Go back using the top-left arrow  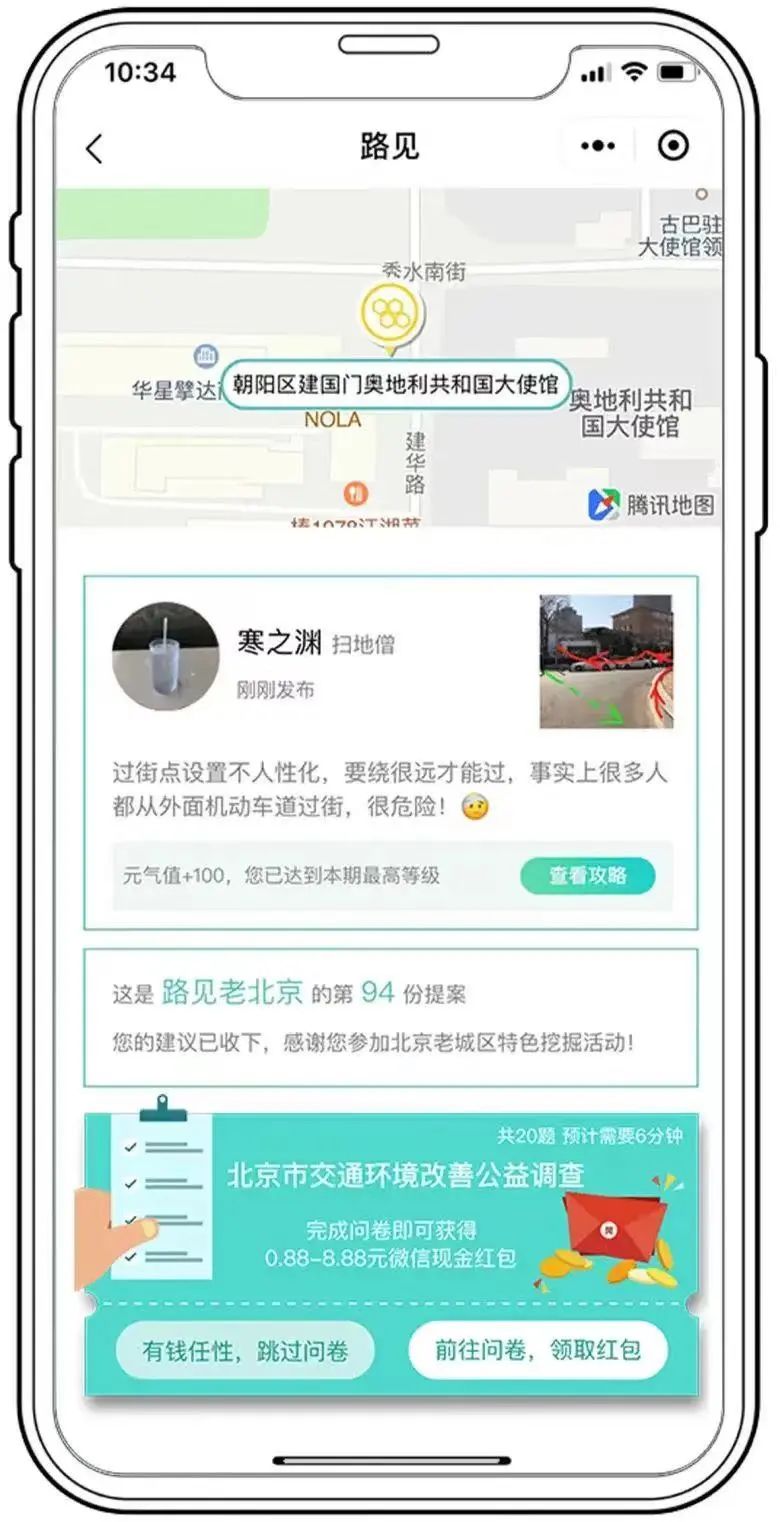[x=94, y=148]
